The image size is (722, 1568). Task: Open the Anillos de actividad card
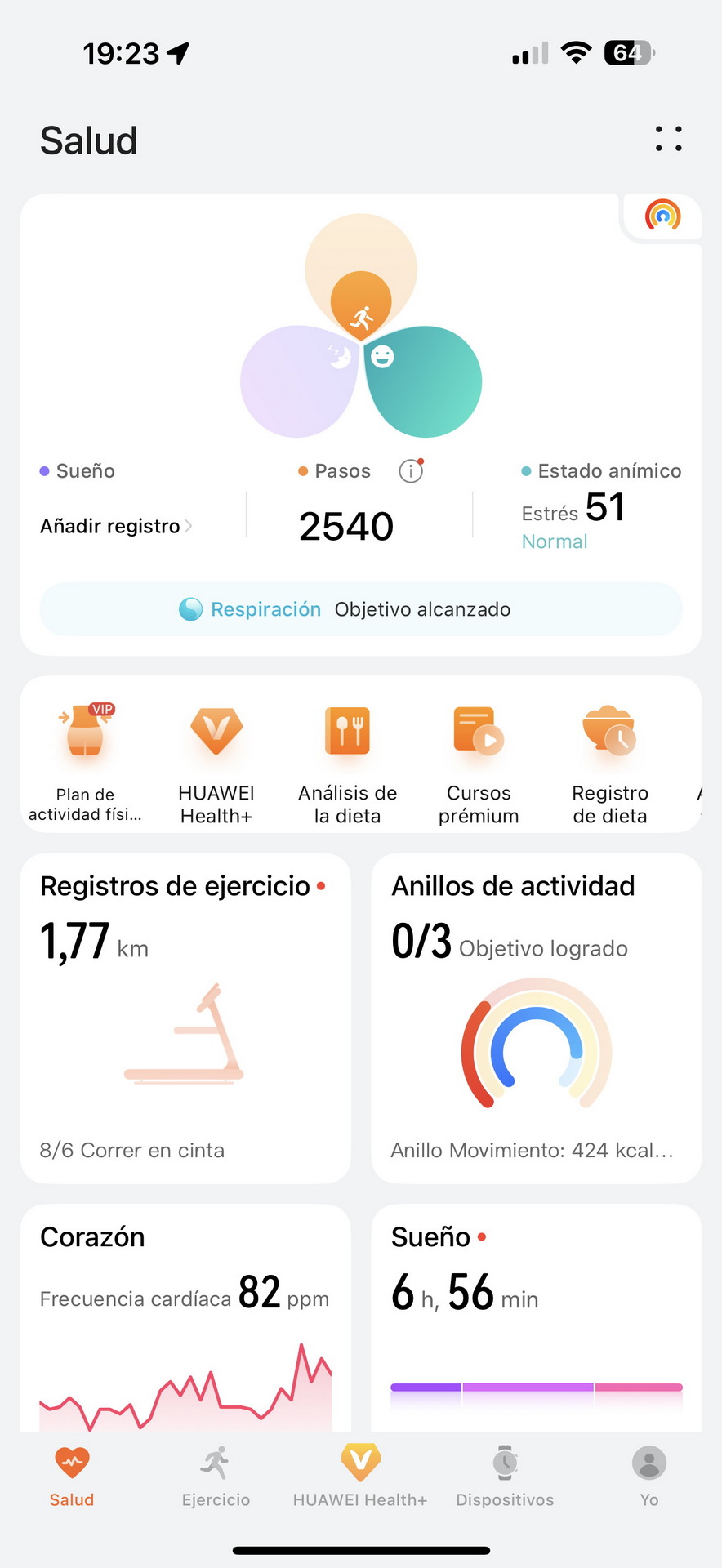pyautogui.click(x=537, y=1018)
